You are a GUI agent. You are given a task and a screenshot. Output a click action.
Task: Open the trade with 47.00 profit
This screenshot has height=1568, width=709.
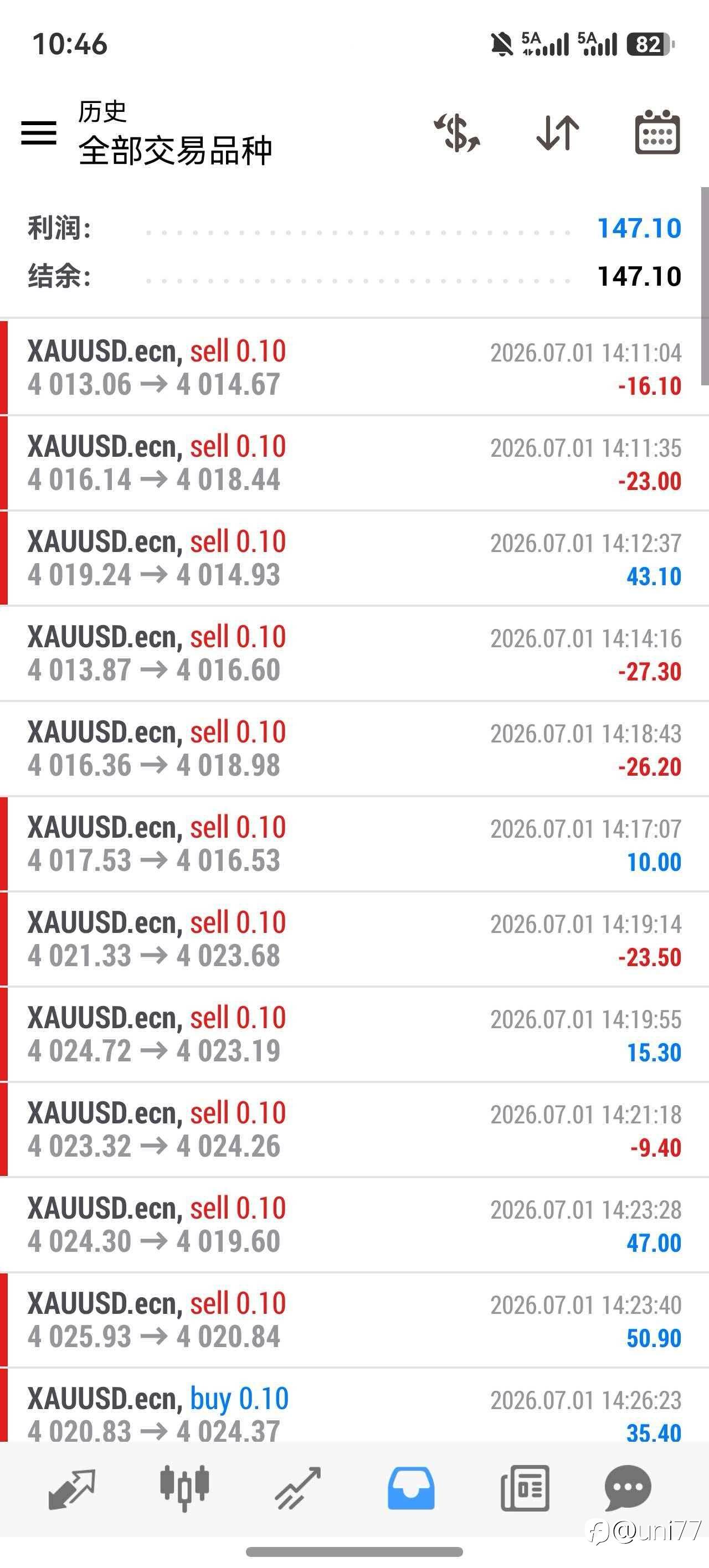click(x=354, y=1225)
